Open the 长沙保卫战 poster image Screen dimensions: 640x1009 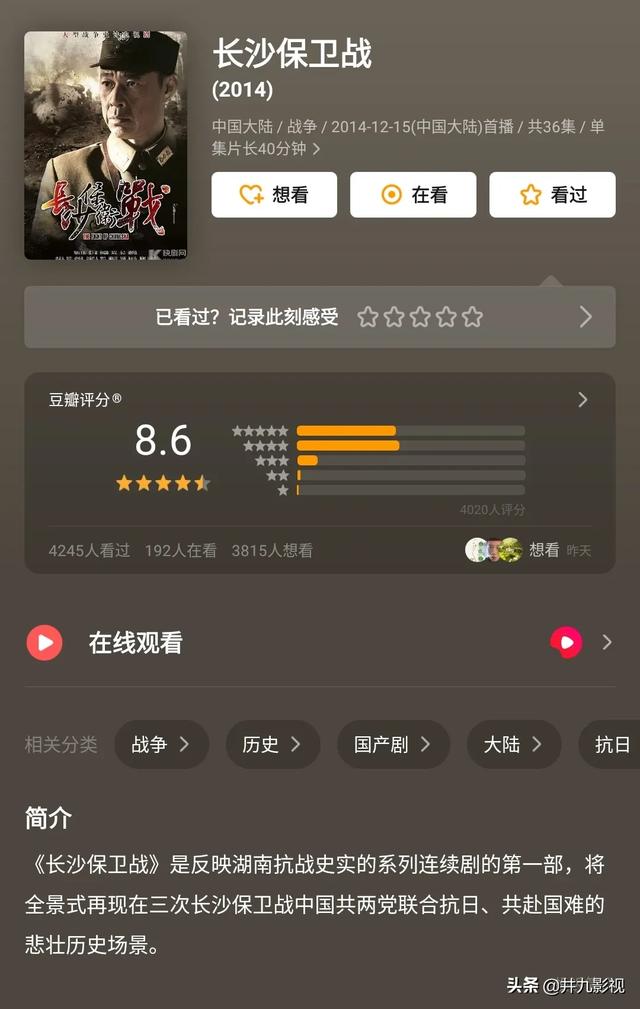coord(105,146)
